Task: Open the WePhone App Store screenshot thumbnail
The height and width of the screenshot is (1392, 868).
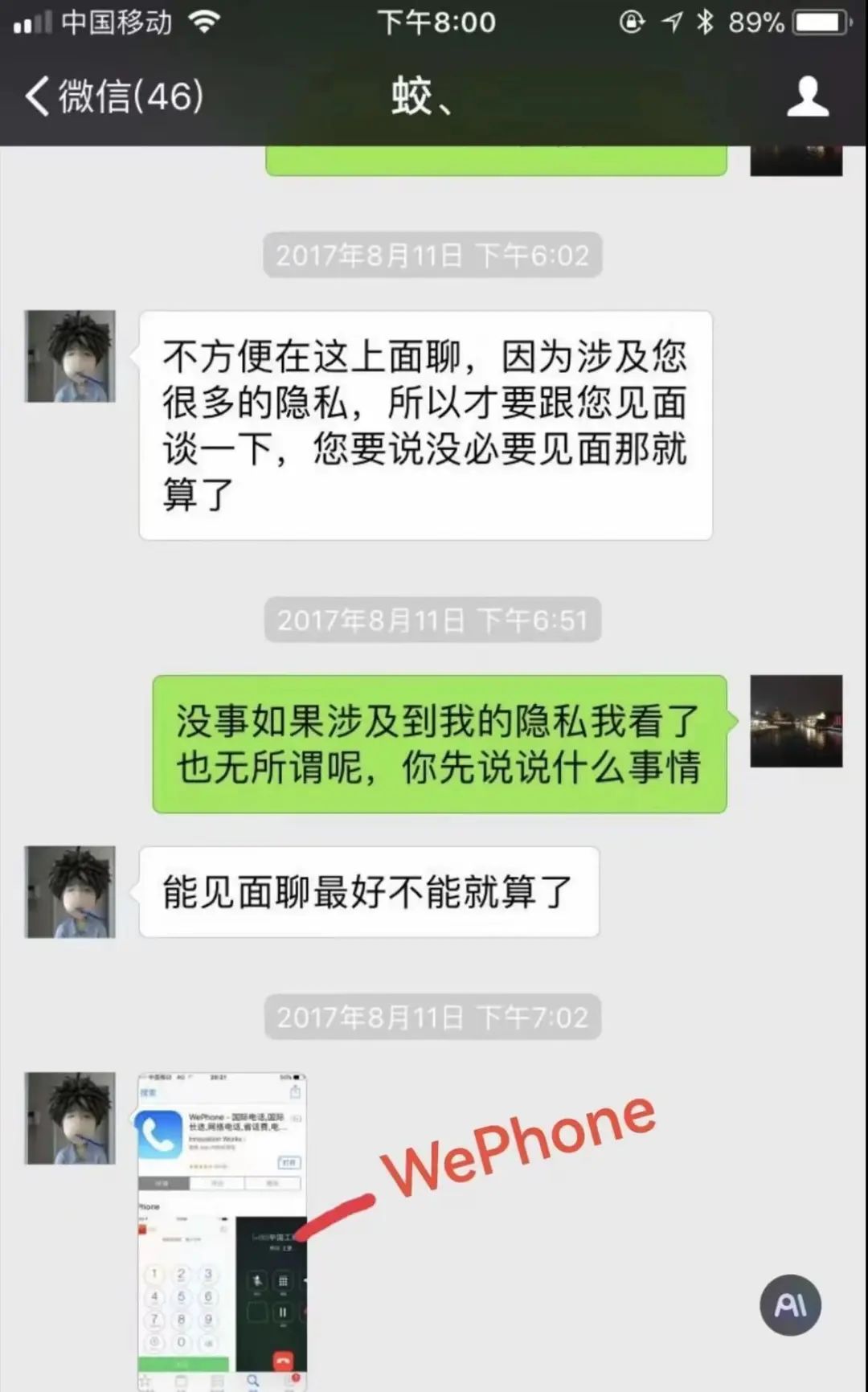Action: click(221, 1222)
